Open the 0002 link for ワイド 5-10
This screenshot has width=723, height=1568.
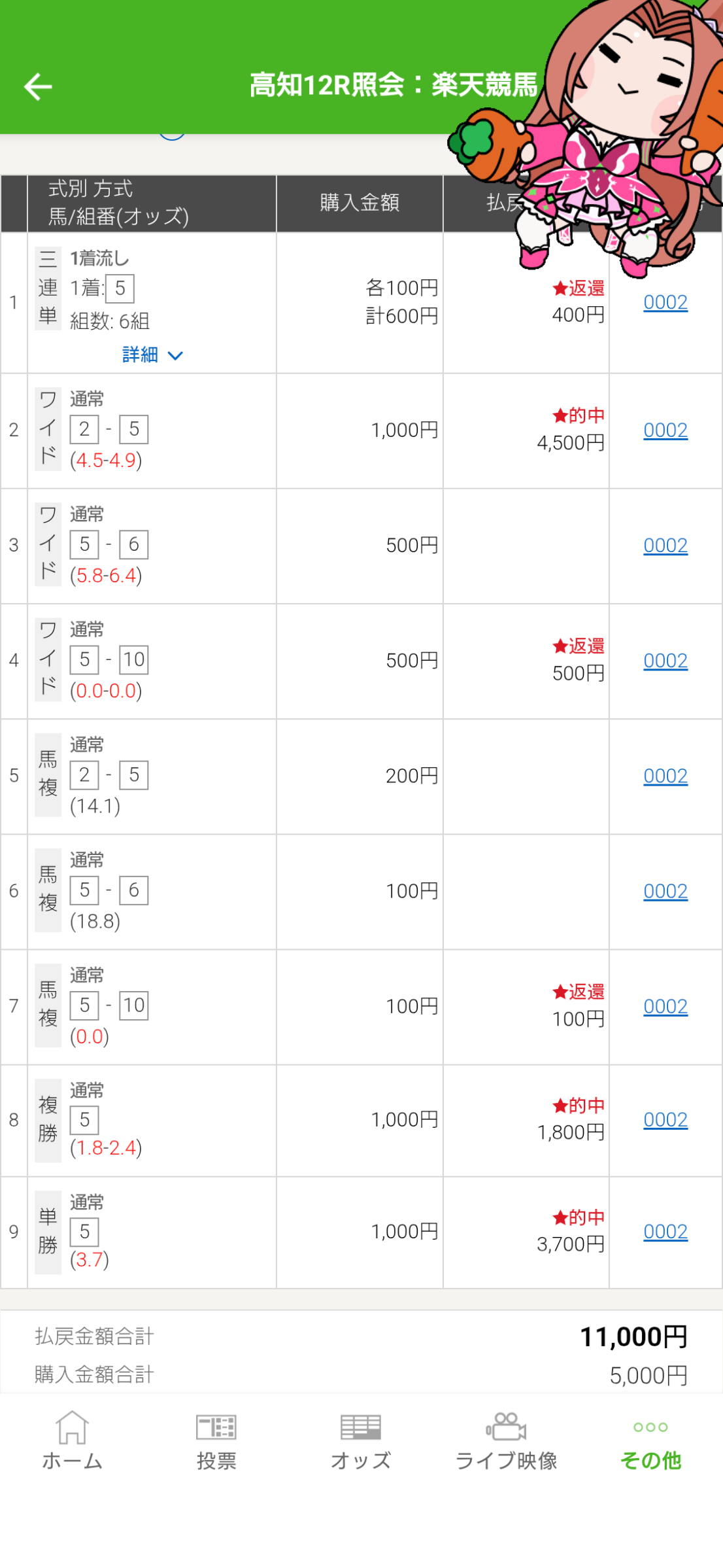click(665, 661)
